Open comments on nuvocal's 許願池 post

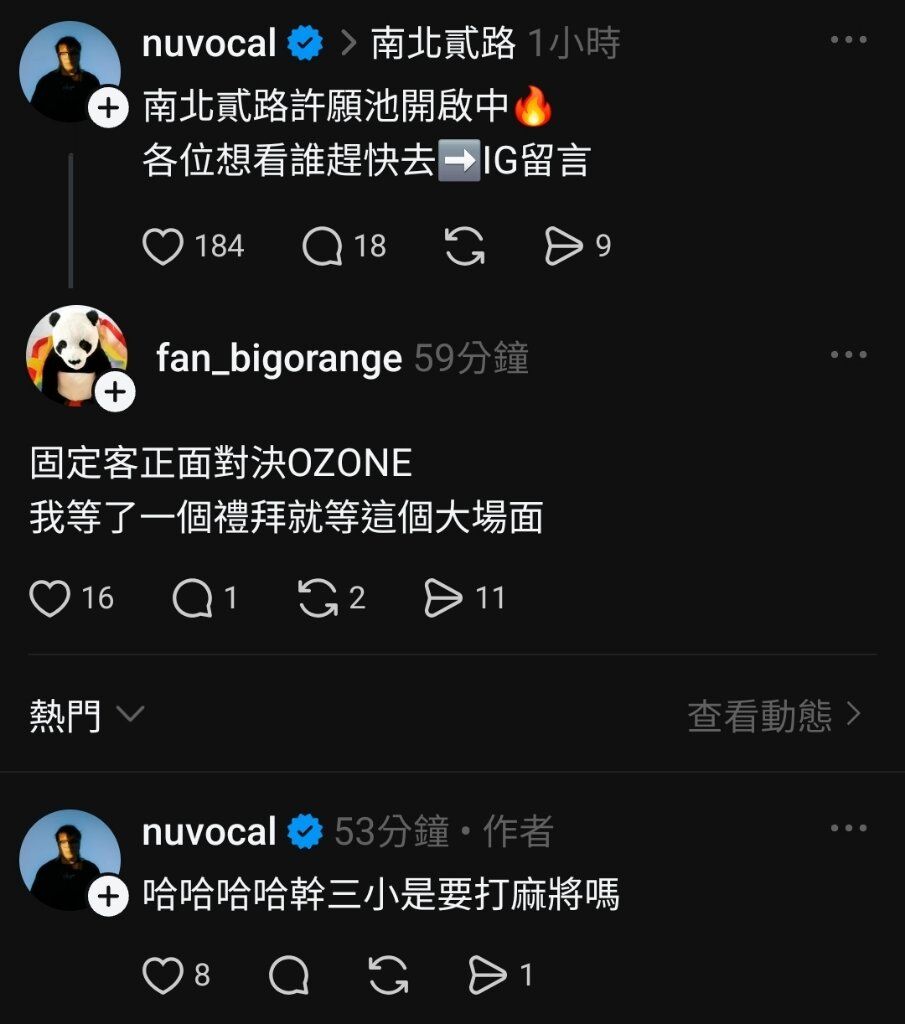(323, 246)
